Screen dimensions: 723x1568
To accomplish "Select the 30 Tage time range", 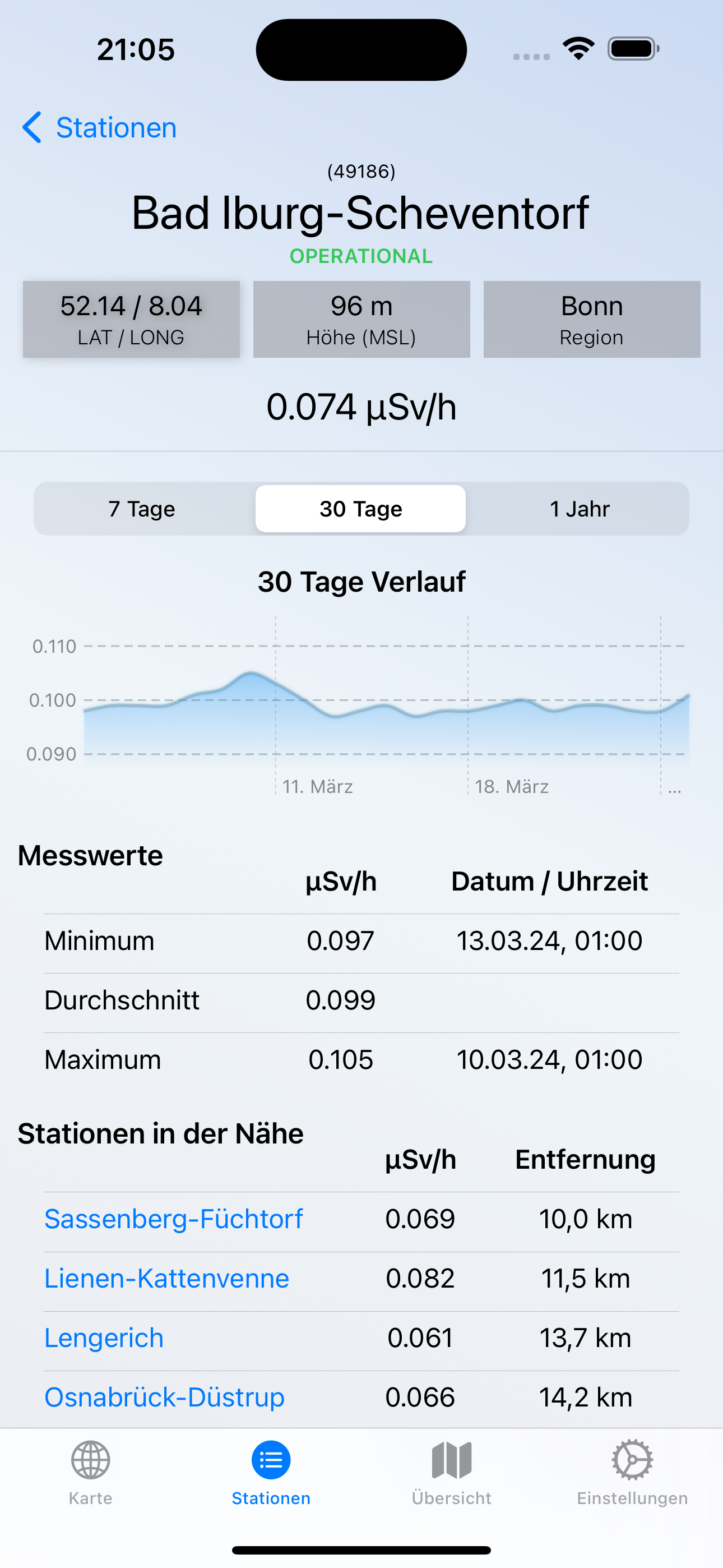I will coord(361,508).
